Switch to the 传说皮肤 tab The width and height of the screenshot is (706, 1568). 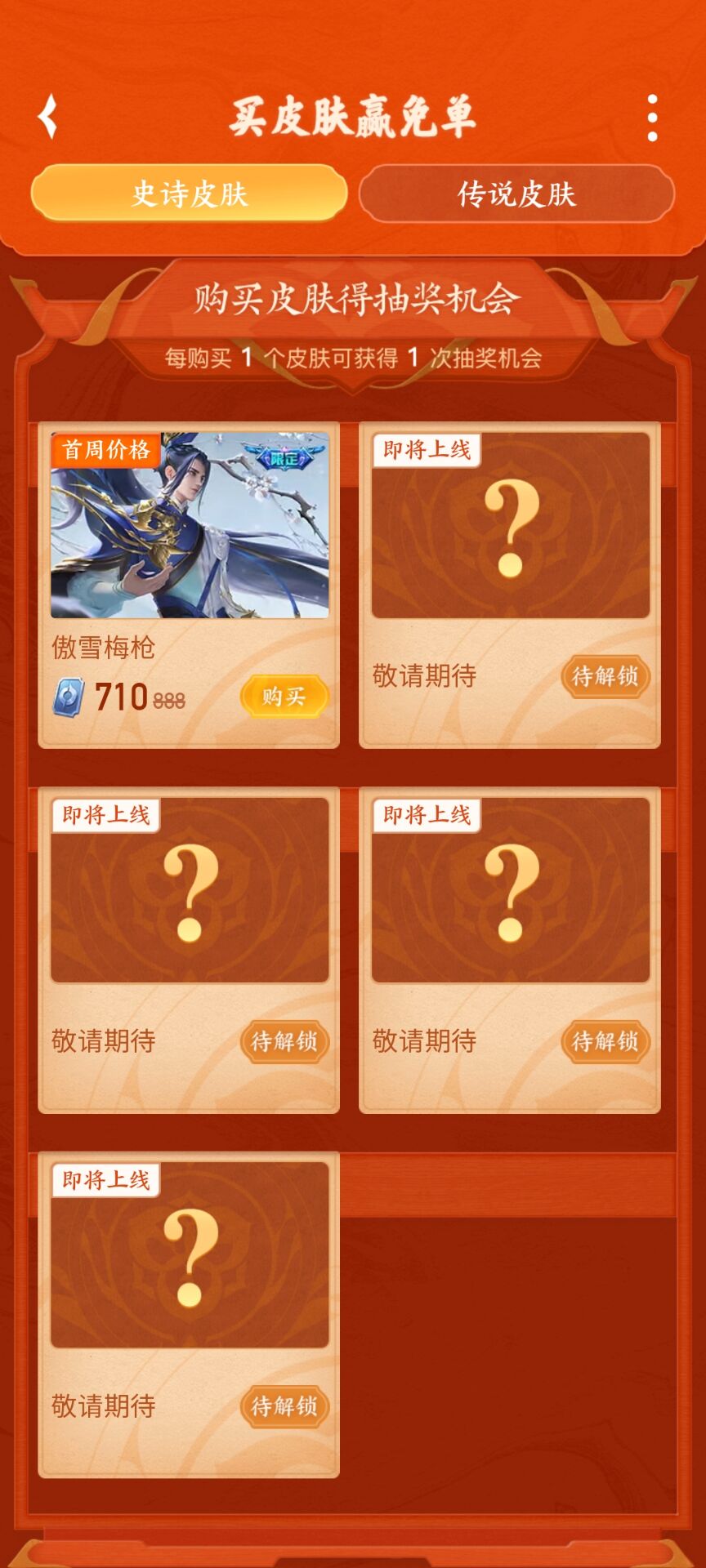tap(516, 194)
